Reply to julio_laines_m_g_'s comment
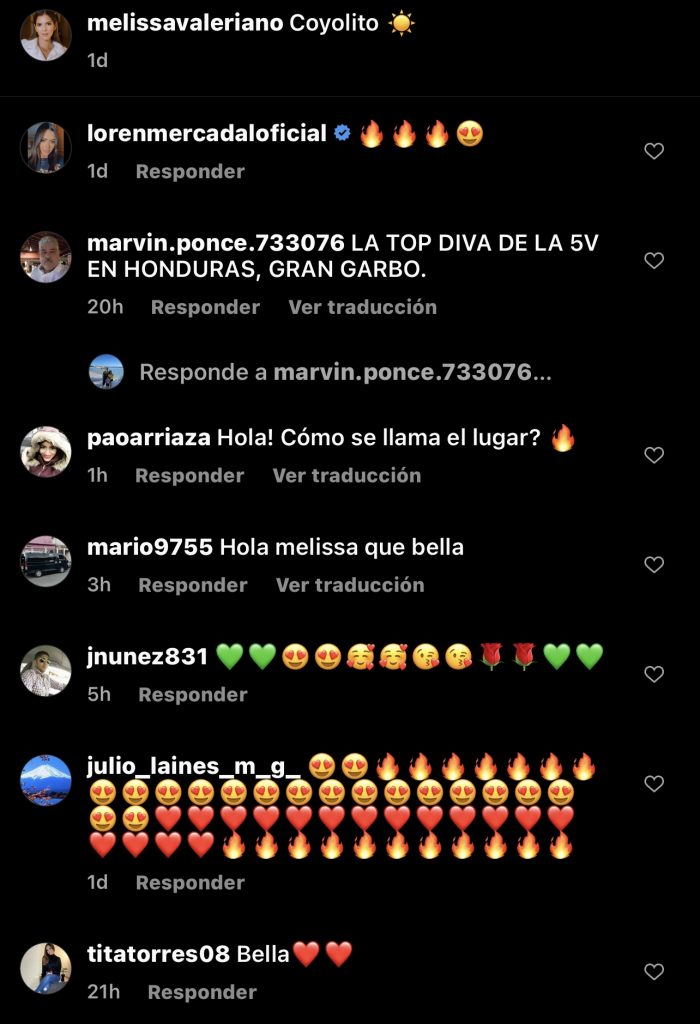Image resolution: width=700 pixels, height=1024 pixels. click(x=190, y=883)
